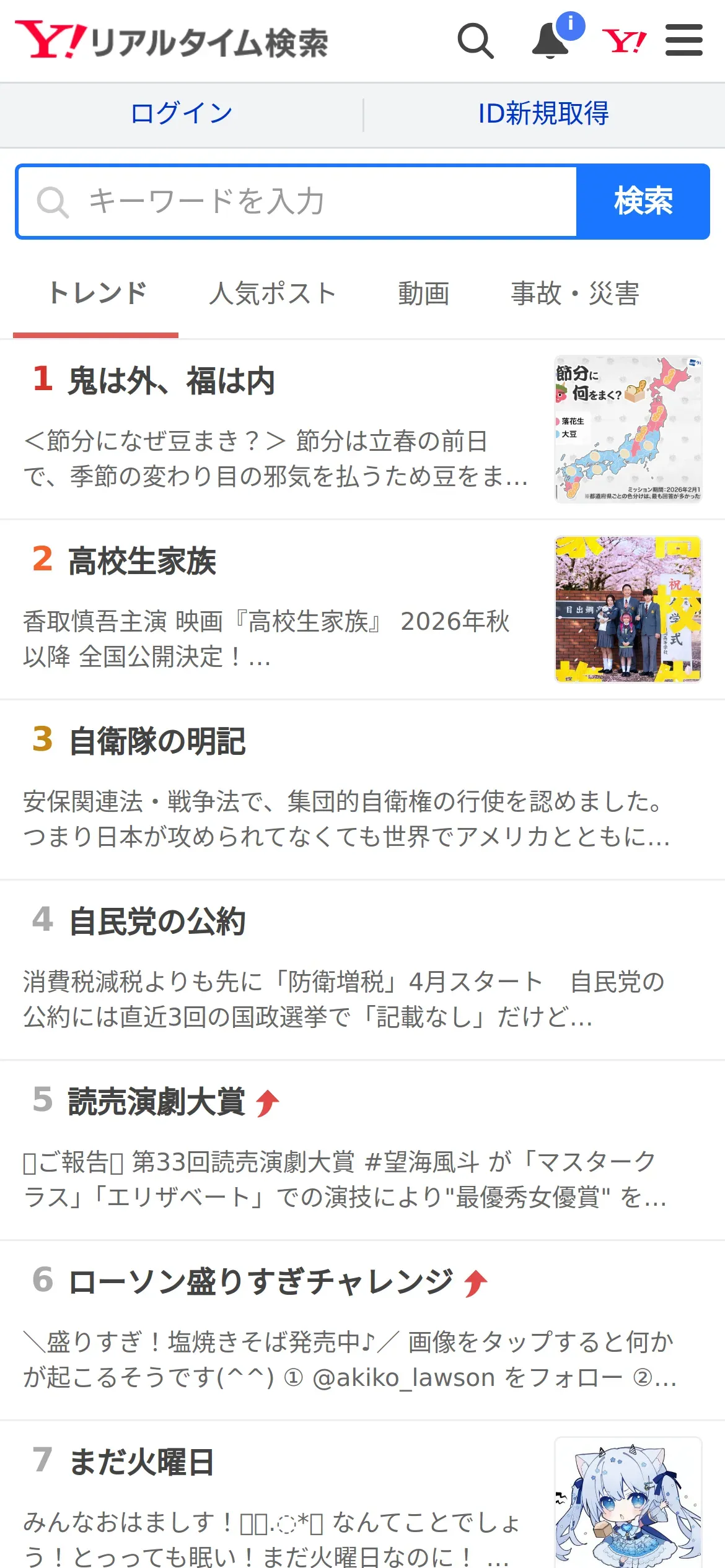Image resolution: width=725 pixels, height=1568 pixels.
Task: Switch to the 動画 tab
Action: click(424, 294)
